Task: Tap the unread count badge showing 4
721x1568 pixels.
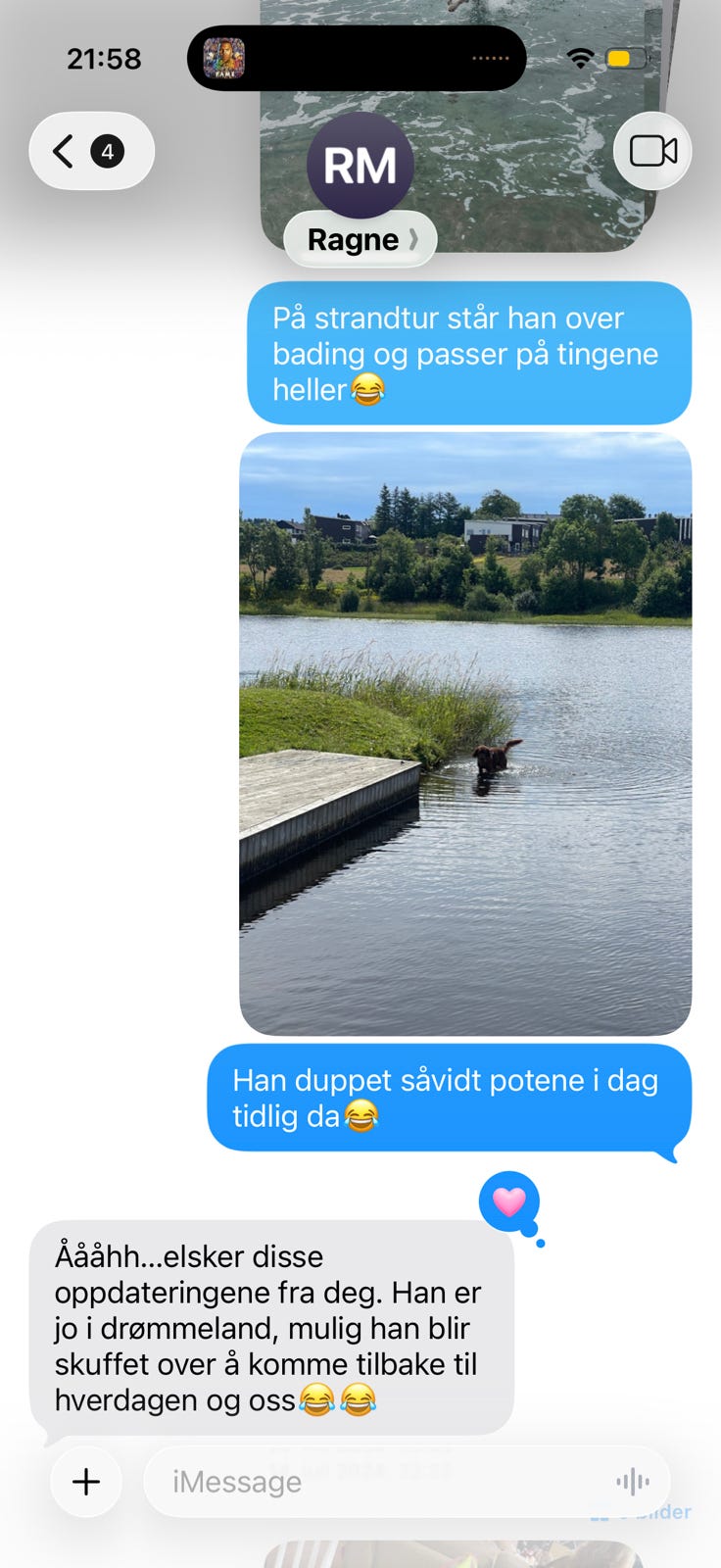Action: point(108,151)
